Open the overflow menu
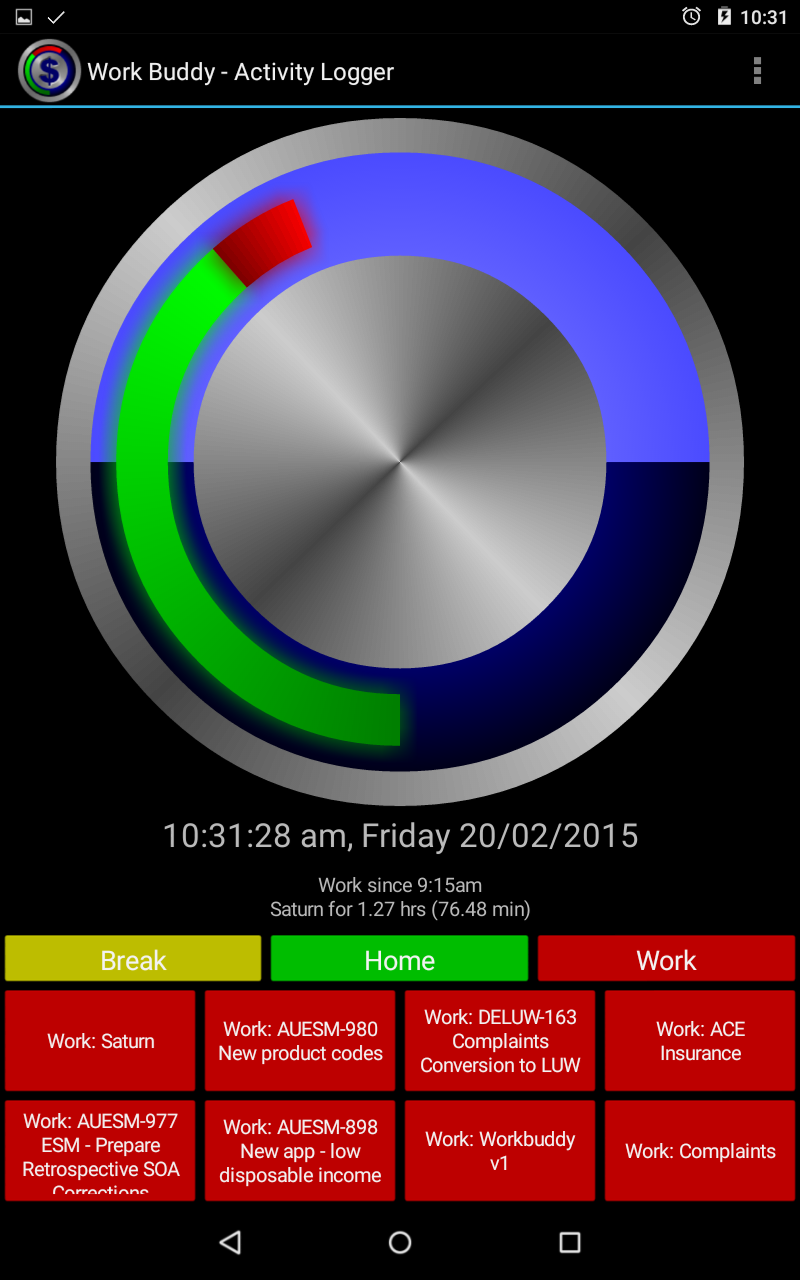Image resolution: width=800 pixels, height=1280 pixels. [757, 71]
